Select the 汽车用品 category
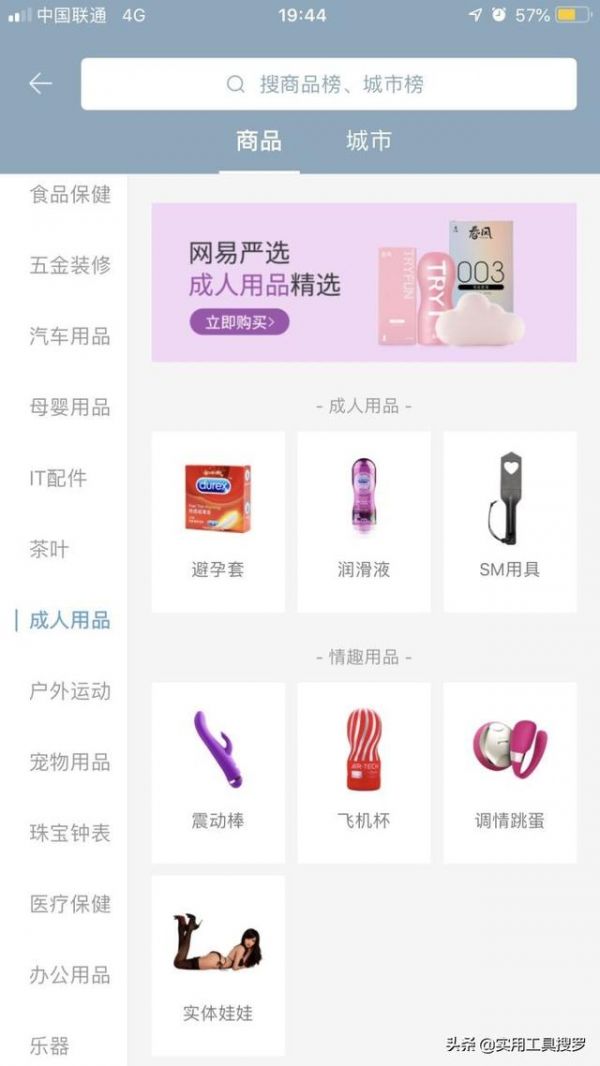The image size is (600, 1066). [x=70, y=336]
